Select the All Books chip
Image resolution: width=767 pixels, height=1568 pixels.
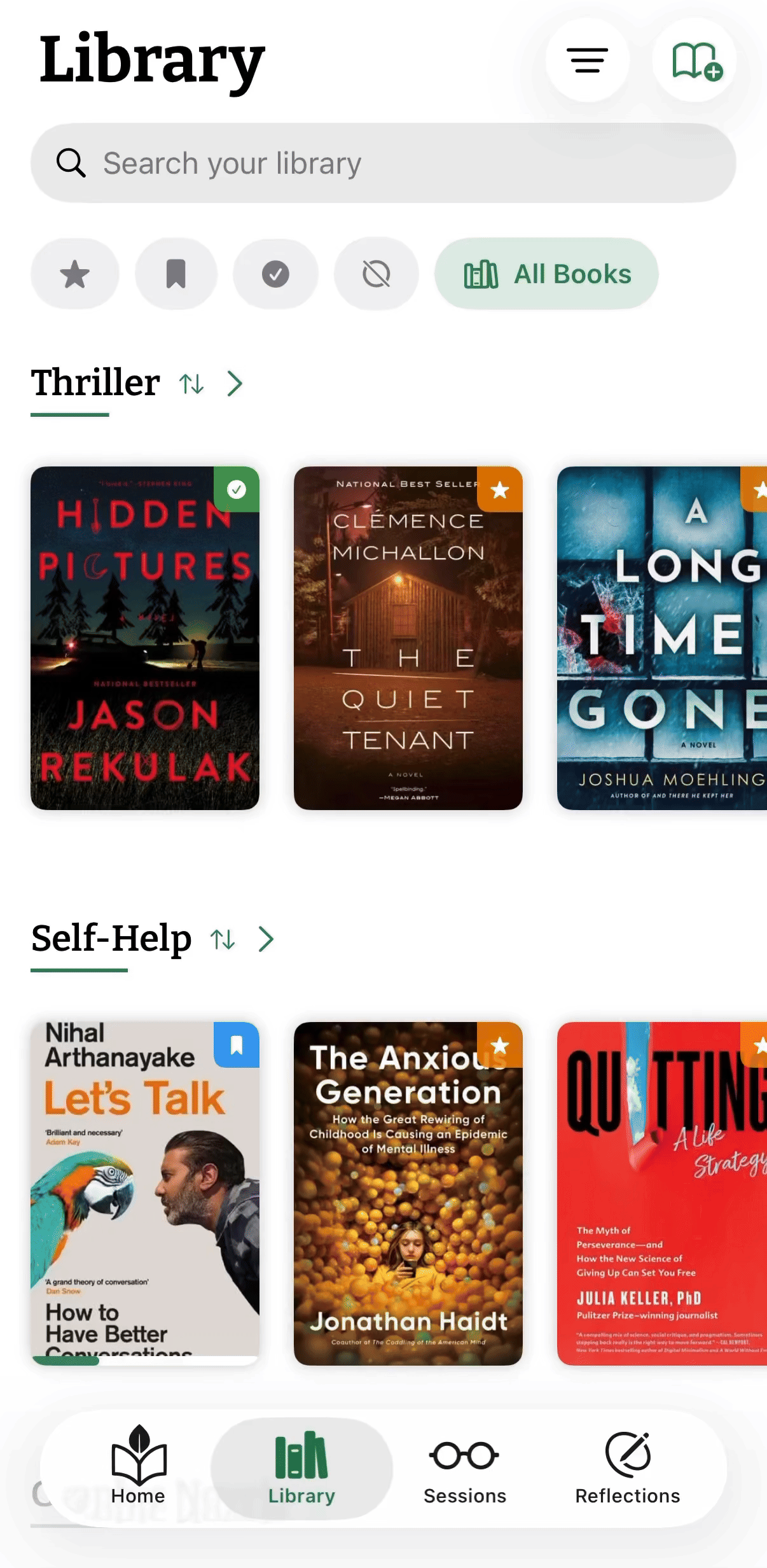point(546,274)
